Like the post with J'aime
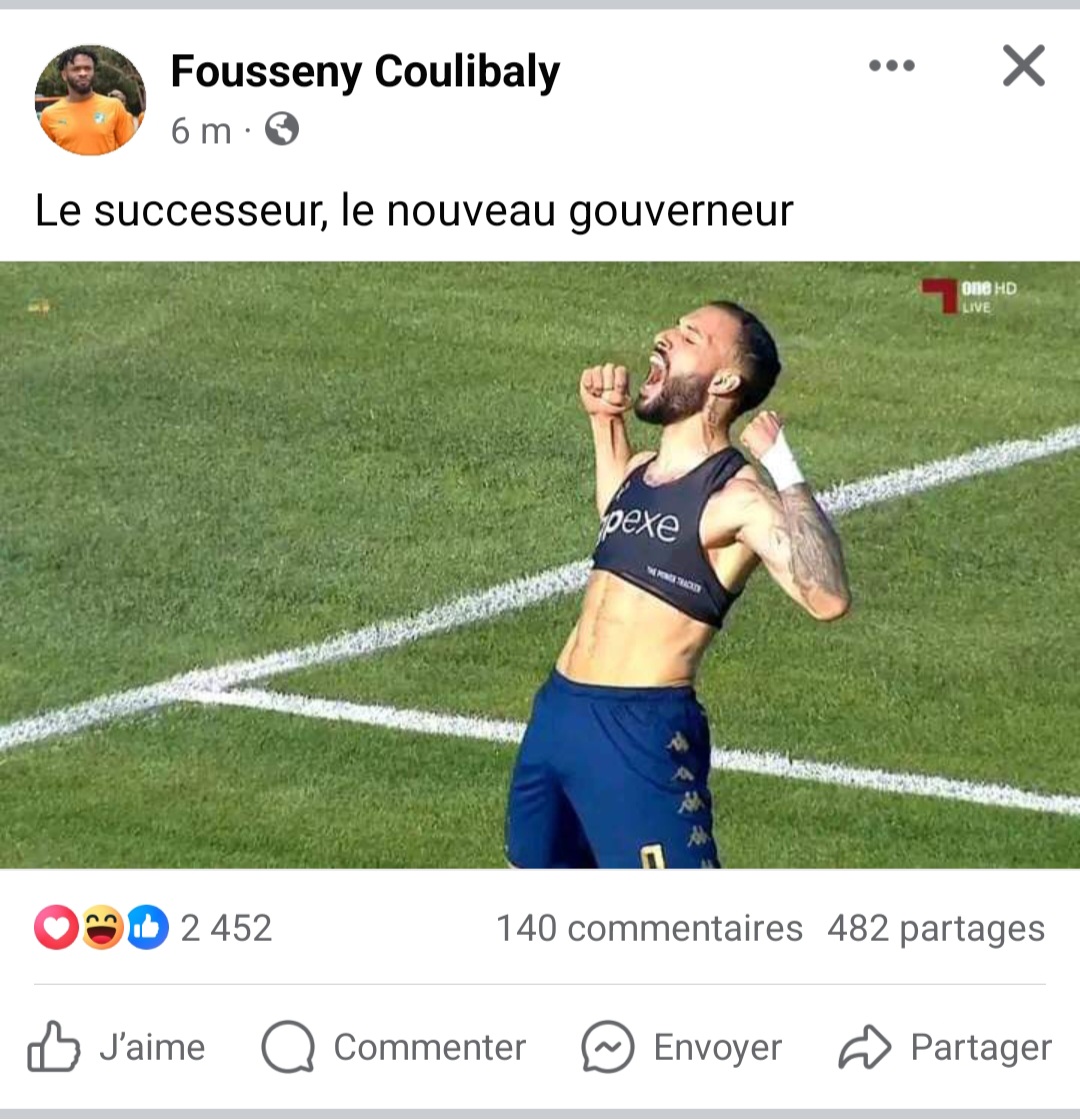1080x1119 pixels. click(116, 1047)
